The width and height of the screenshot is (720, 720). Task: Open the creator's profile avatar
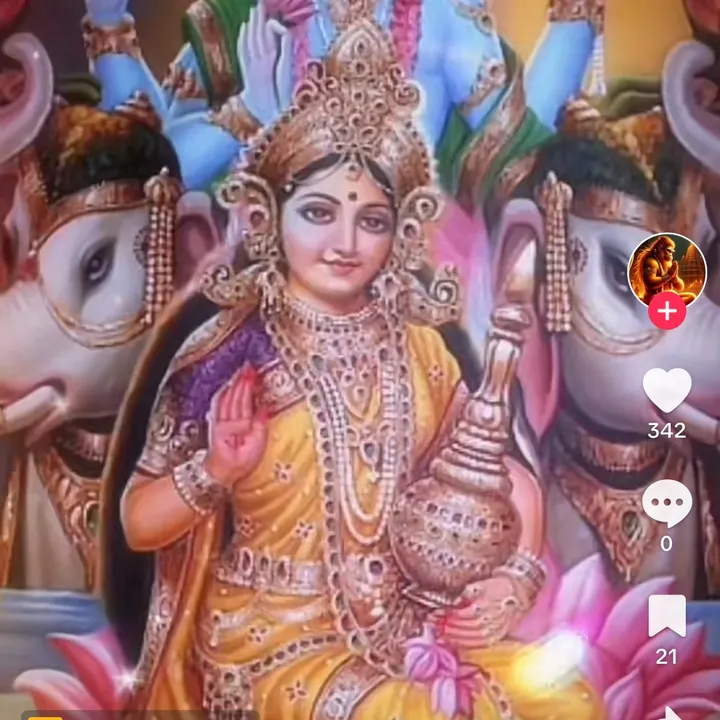tap(666, 267)
